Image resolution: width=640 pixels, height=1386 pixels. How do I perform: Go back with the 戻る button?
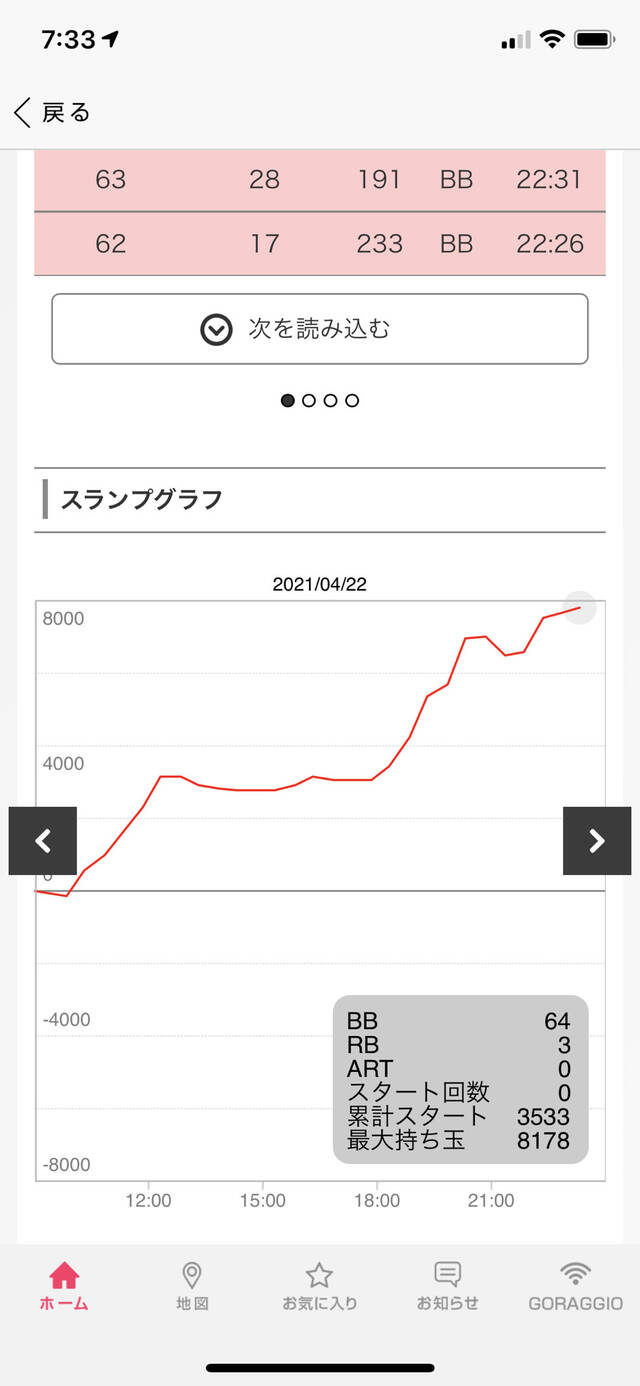[52, 112]
